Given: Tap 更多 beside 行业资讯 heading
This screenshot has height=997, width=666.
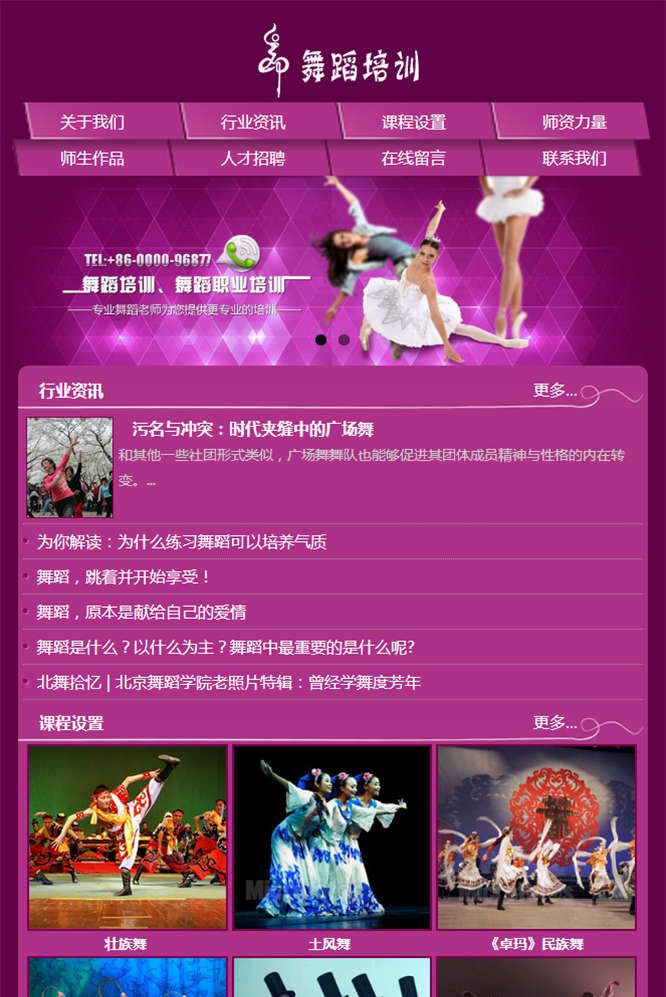Looking at the screenshot, I should [x=555, y=390].
